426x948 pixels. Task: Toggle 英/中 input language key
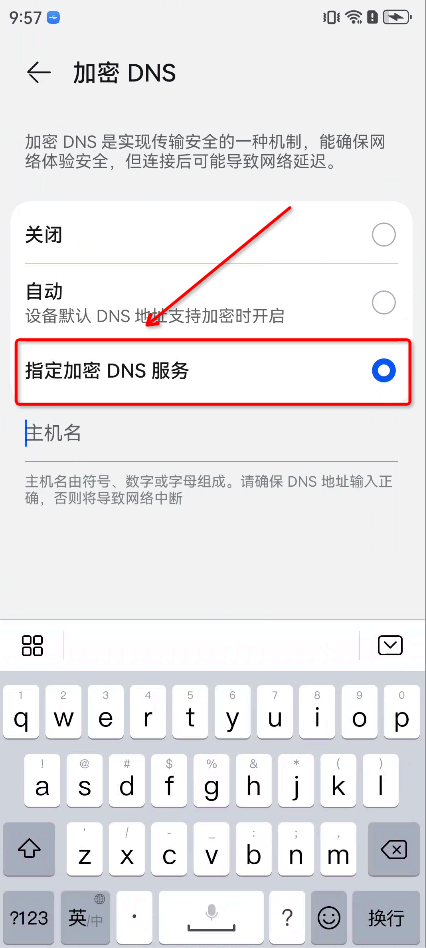point(85,919)
